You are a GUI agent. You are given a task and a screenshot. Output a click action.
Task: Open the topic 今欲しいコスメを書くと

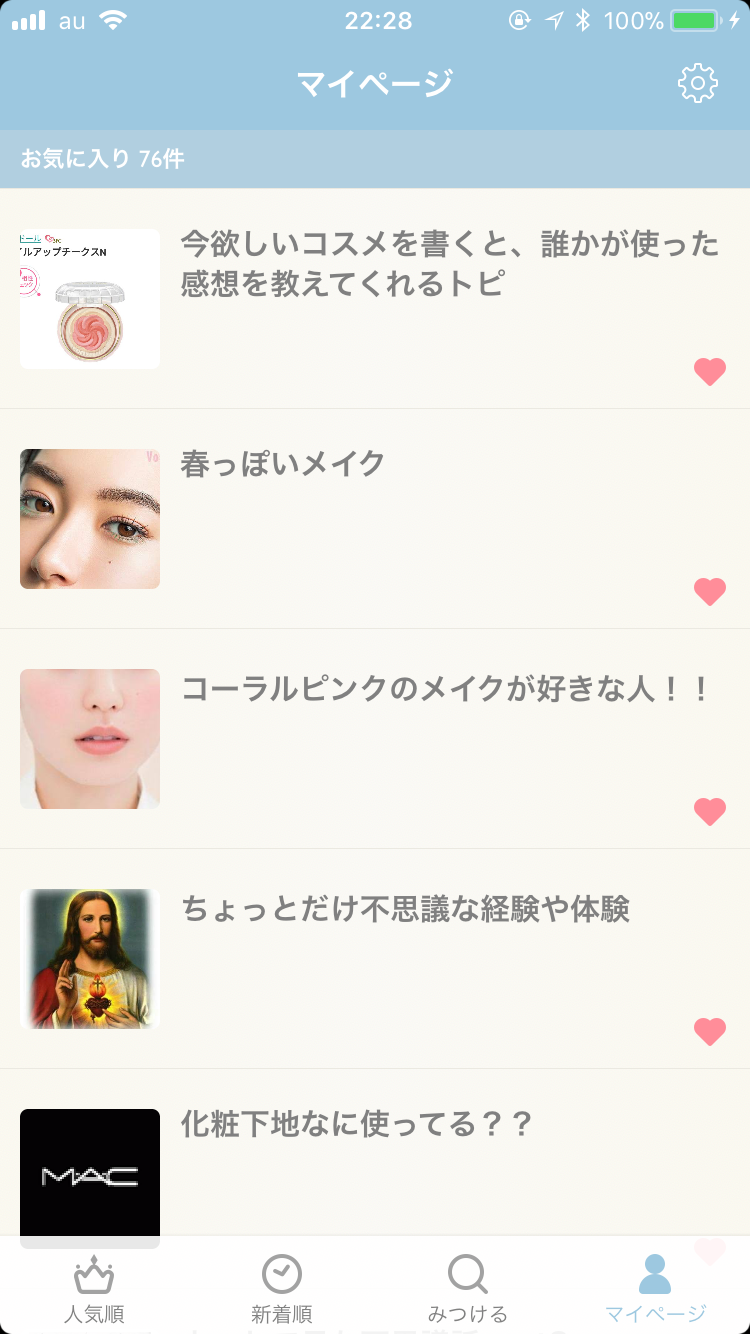tap(375, 299)
